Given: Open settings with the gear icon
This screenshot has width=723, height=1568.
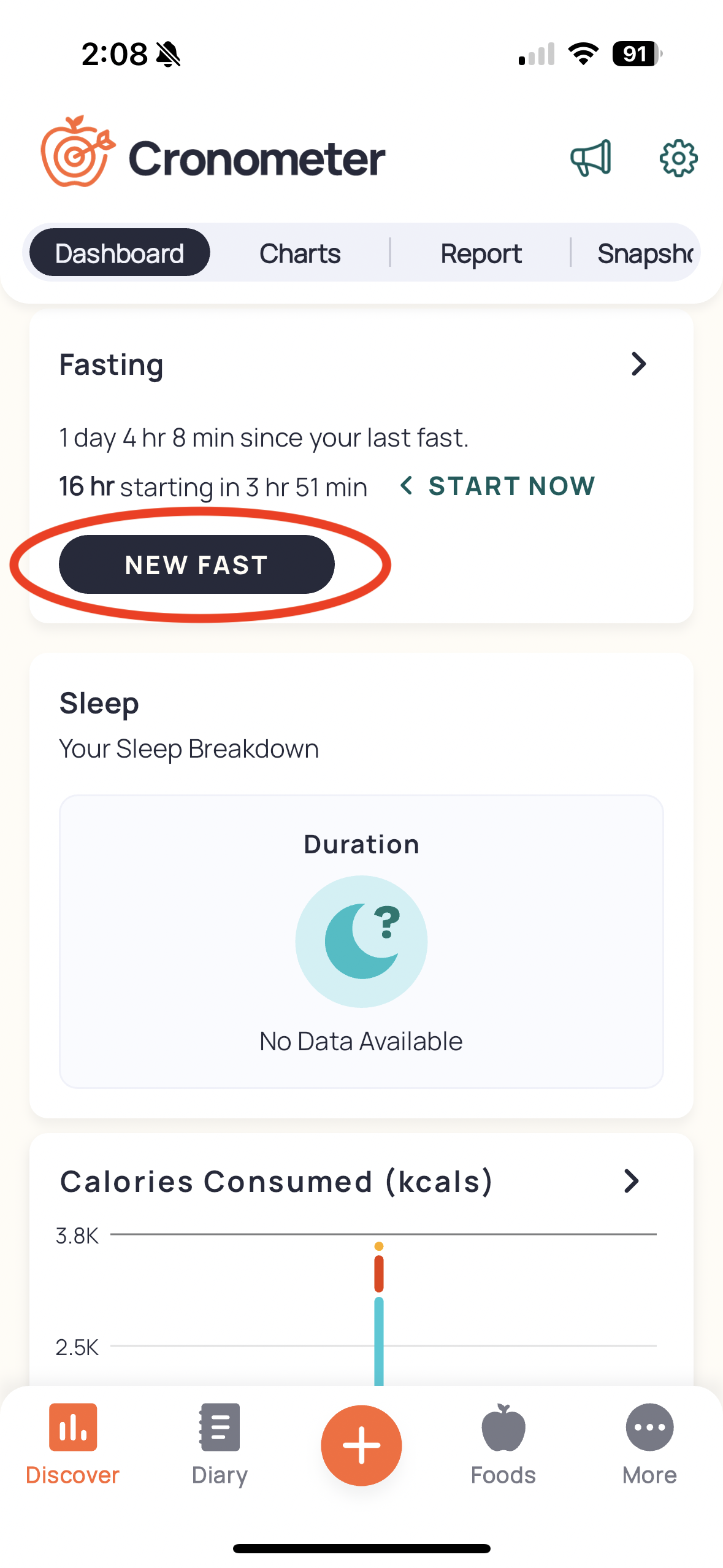Looking at the screenshot, I should tap(678, 158).
